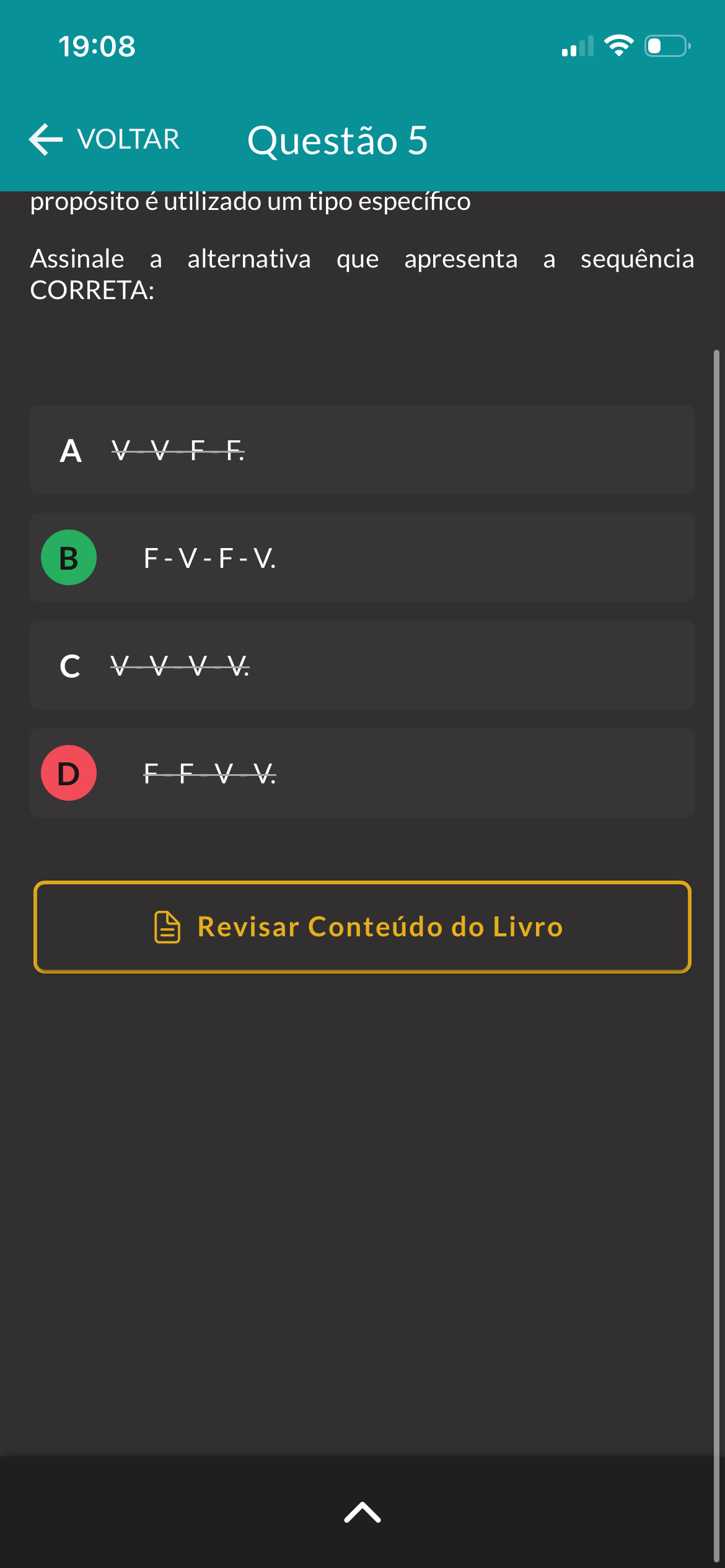Open Revisar Conteúdo do Livro

tap(362, 927)
